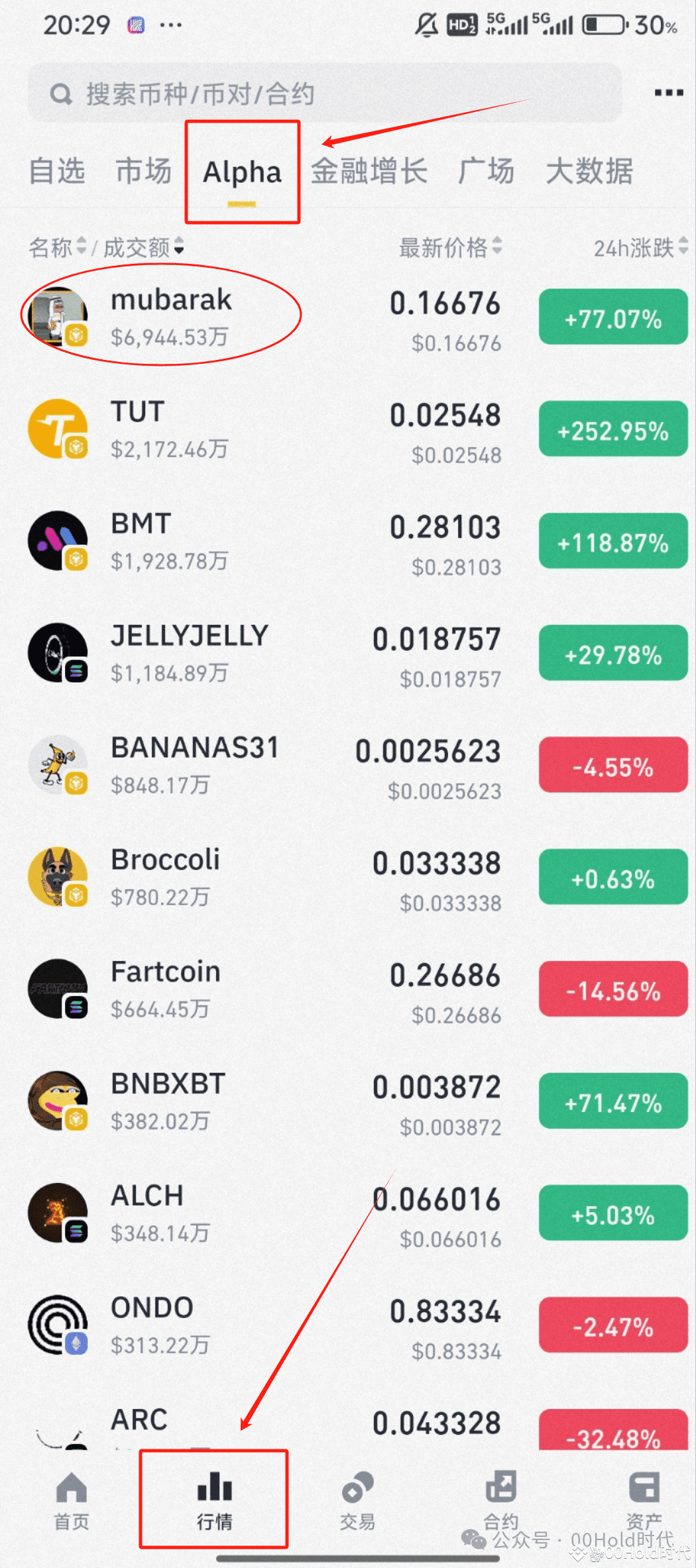Open the 大数据 tab
The height and width of the screenshot is (1568, 696).
point(589,171)
